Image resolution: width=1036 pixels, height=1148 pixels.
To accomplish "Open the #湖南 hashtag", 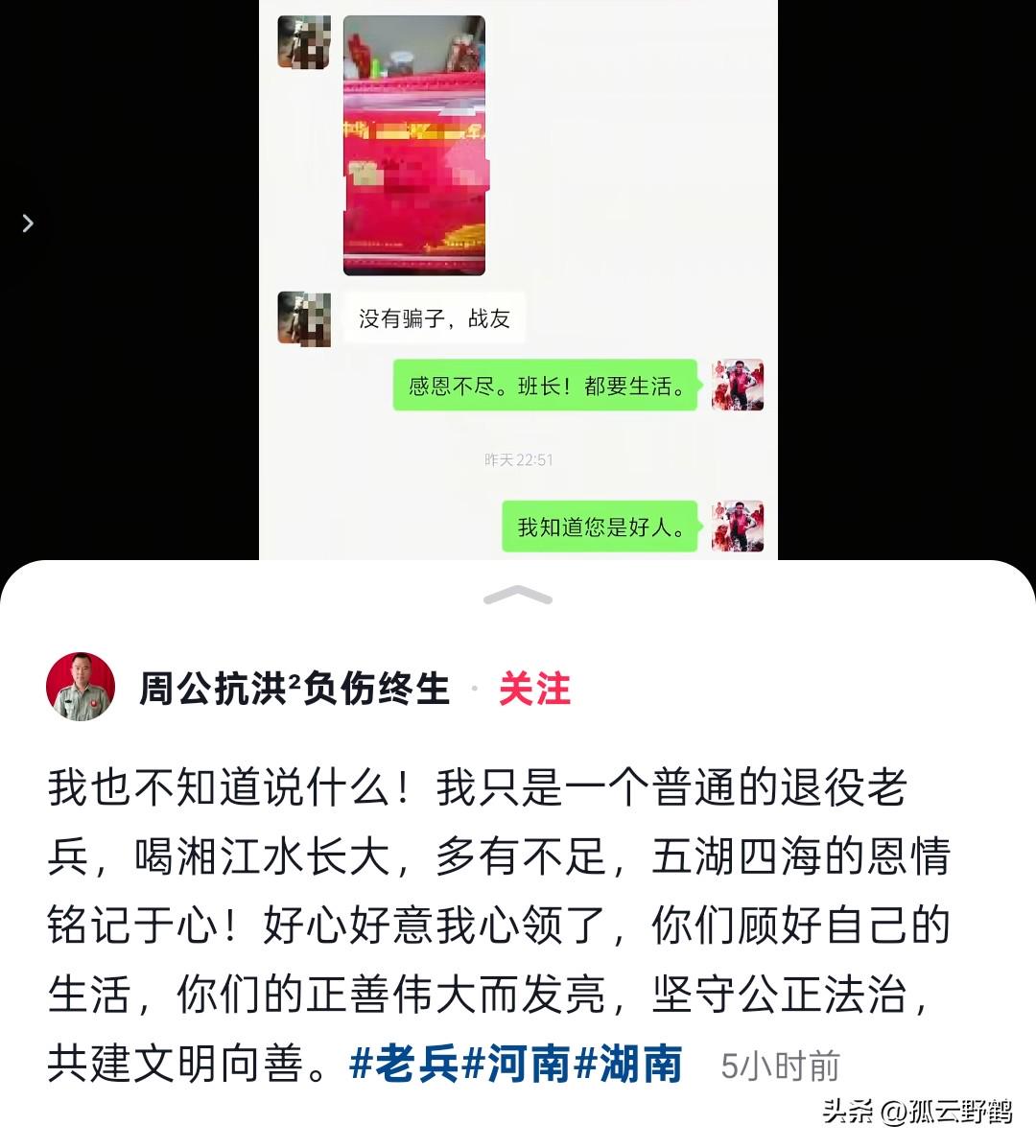I will click(x=629, y=1065).
